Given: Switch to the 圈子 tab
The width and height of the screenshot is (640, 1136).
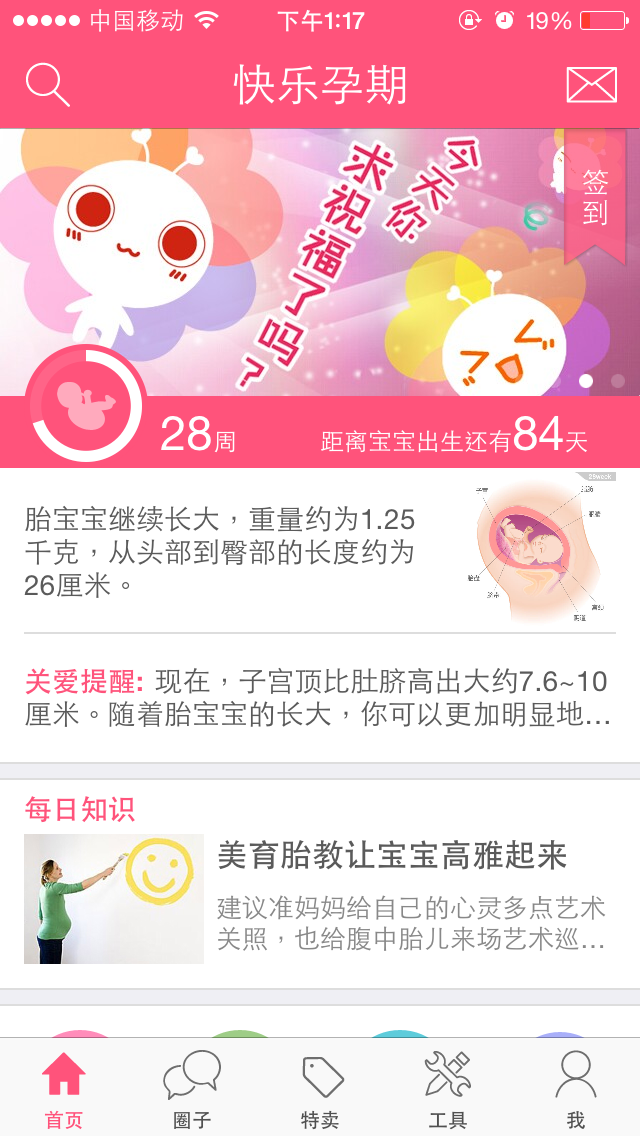Looking at the screenshot, I should click(192, 1090).
